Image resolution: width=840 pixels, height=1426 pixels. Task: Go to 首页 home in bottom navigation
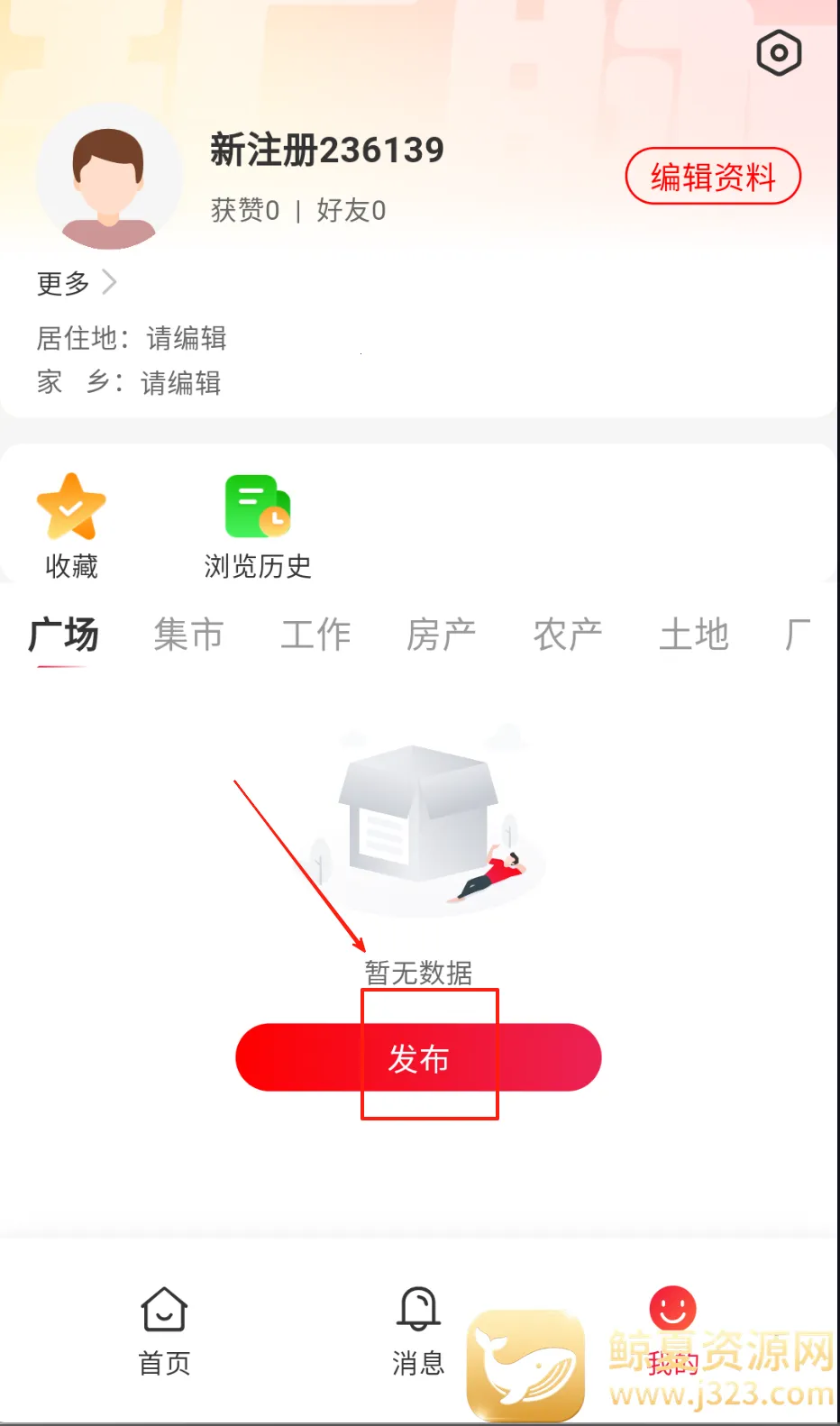pyautogui.click(x=164, y=1331)
